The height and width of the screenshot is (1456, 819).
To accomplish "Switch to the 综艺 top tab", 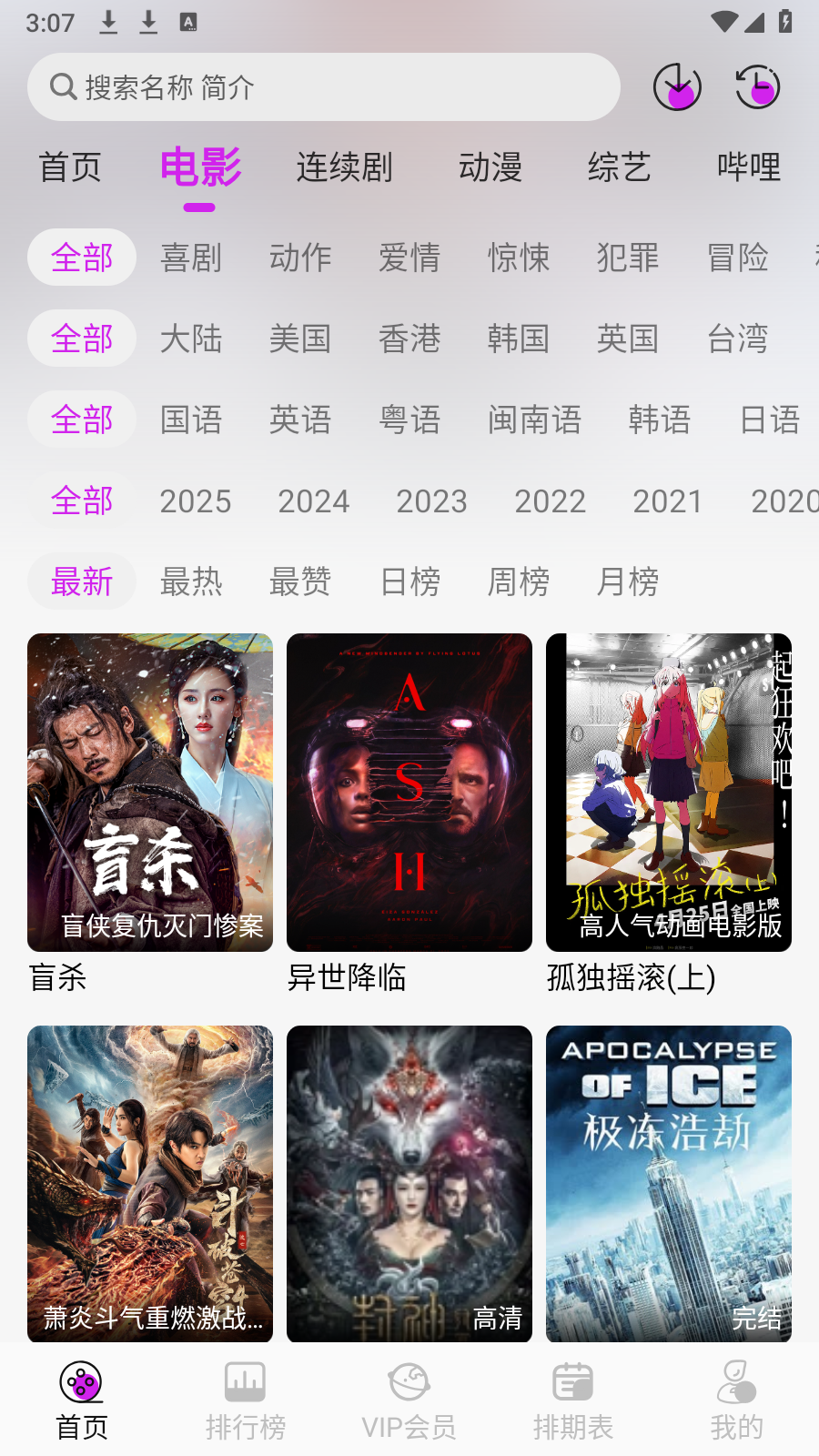I will click(x=620, y=167).
